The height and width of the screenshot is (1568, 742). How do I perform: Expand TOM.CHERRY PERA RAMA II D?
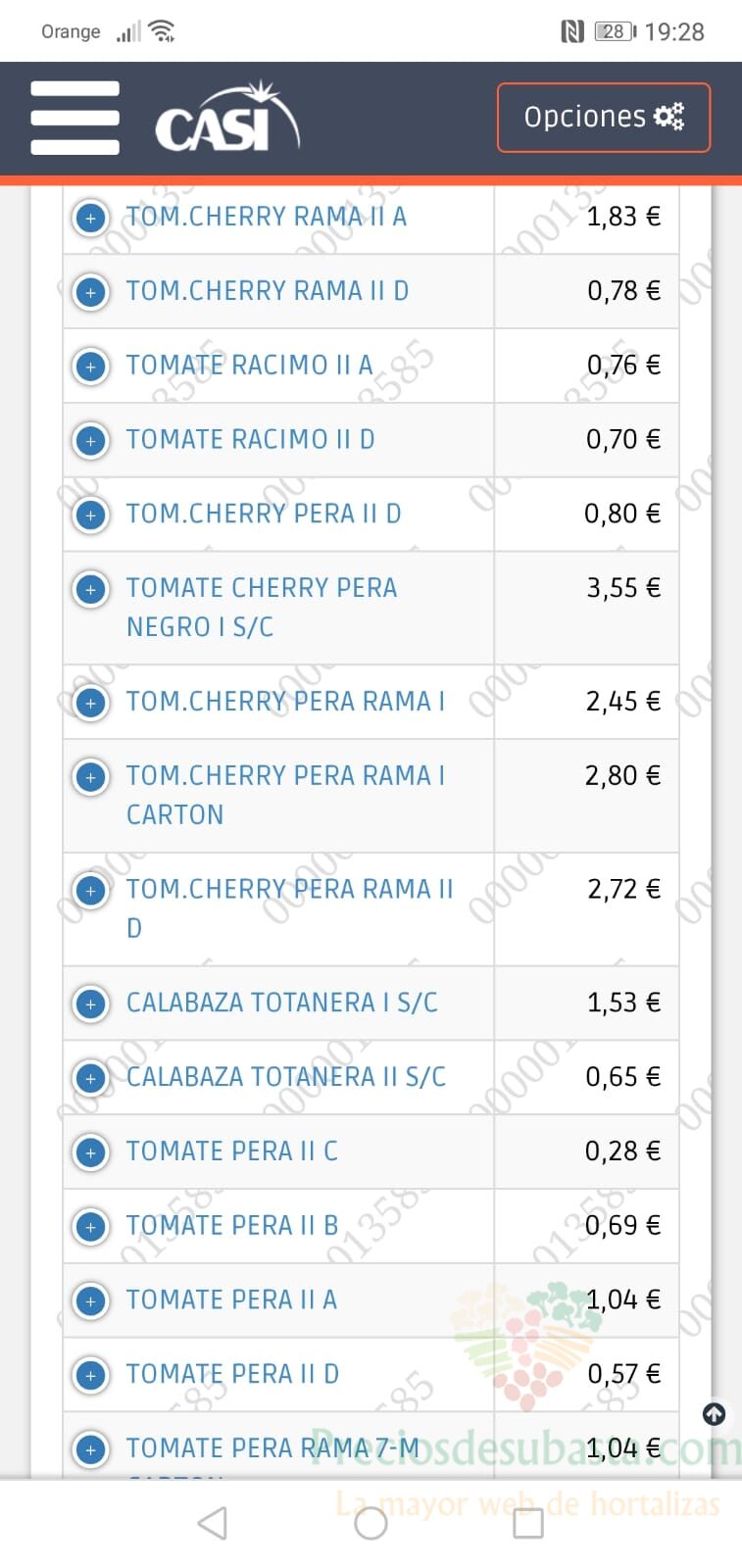pyautogui.click(x=91, y=891)
